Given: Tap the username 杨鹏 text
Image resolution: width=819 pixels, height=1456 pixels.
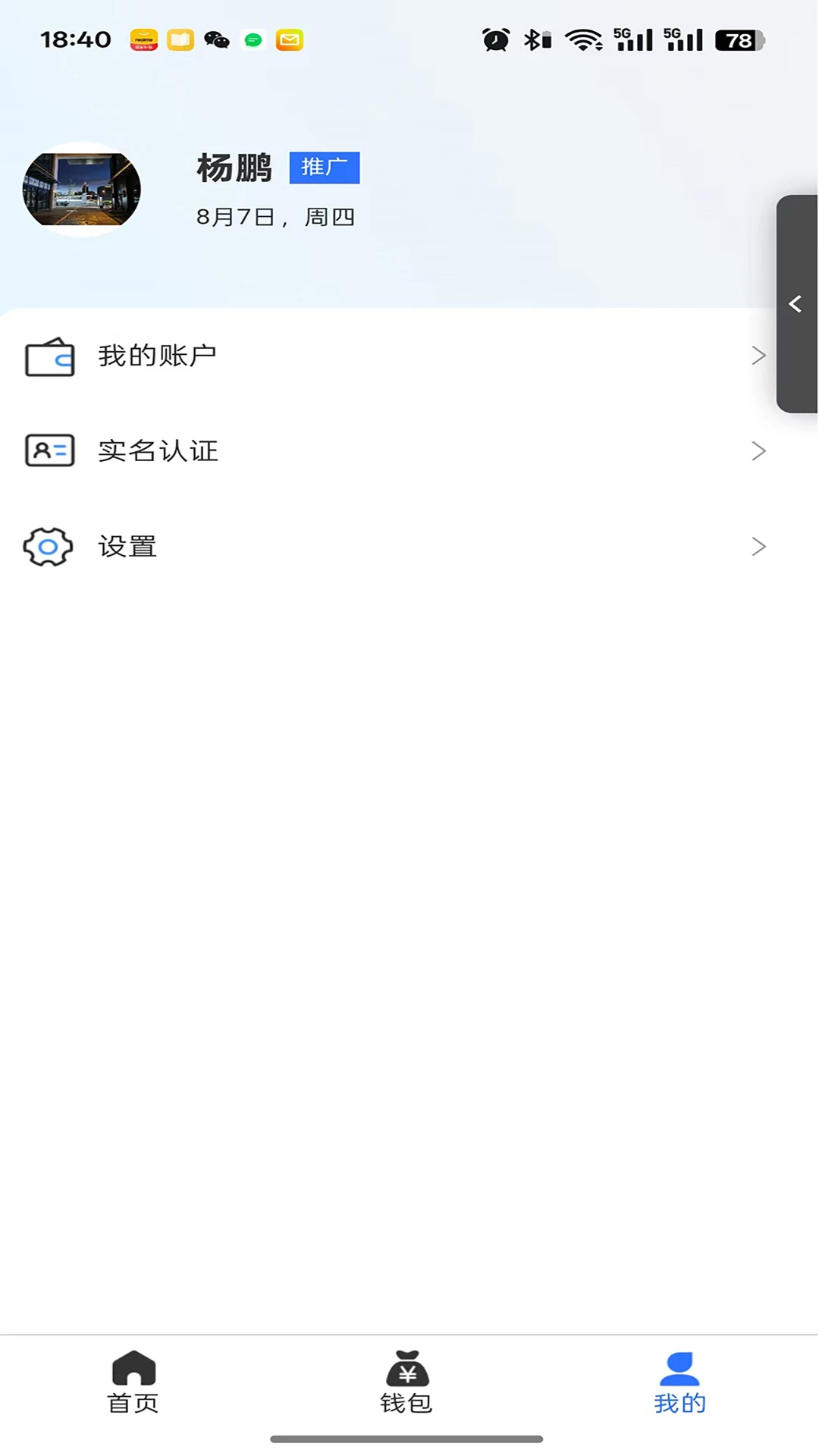Looking at the screenshot, I should coord(234,168).
